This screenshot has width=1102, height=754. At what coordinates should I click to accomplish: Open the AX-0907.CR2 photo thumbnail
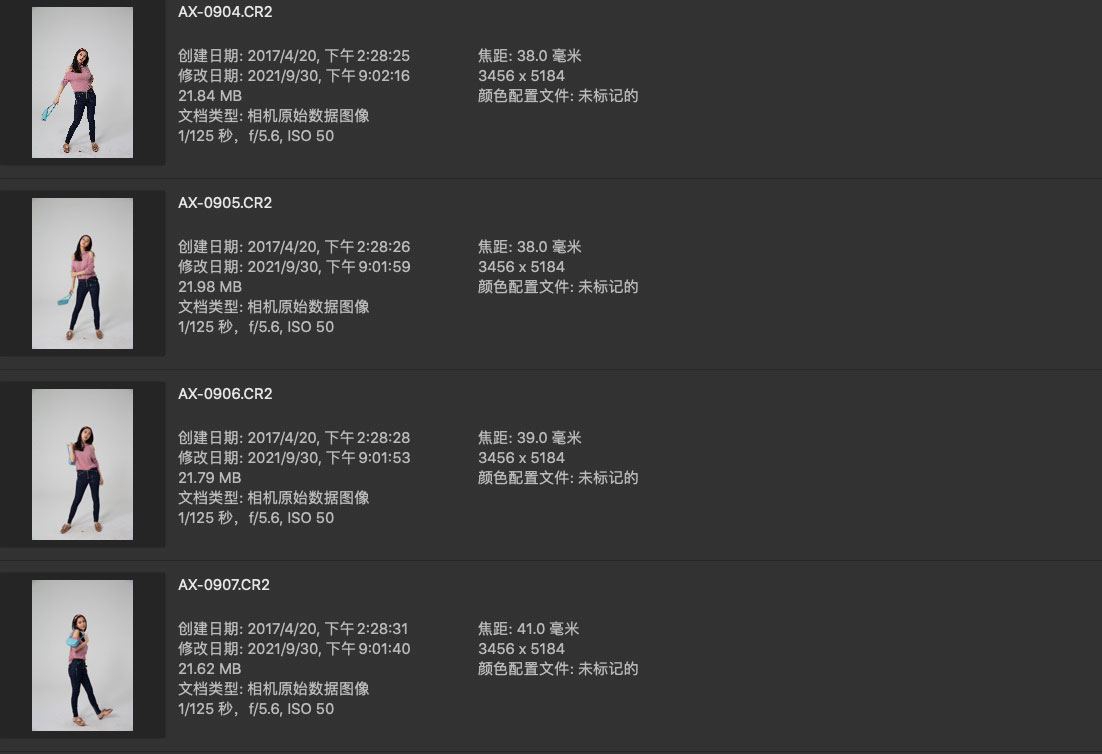click(82, 655)
